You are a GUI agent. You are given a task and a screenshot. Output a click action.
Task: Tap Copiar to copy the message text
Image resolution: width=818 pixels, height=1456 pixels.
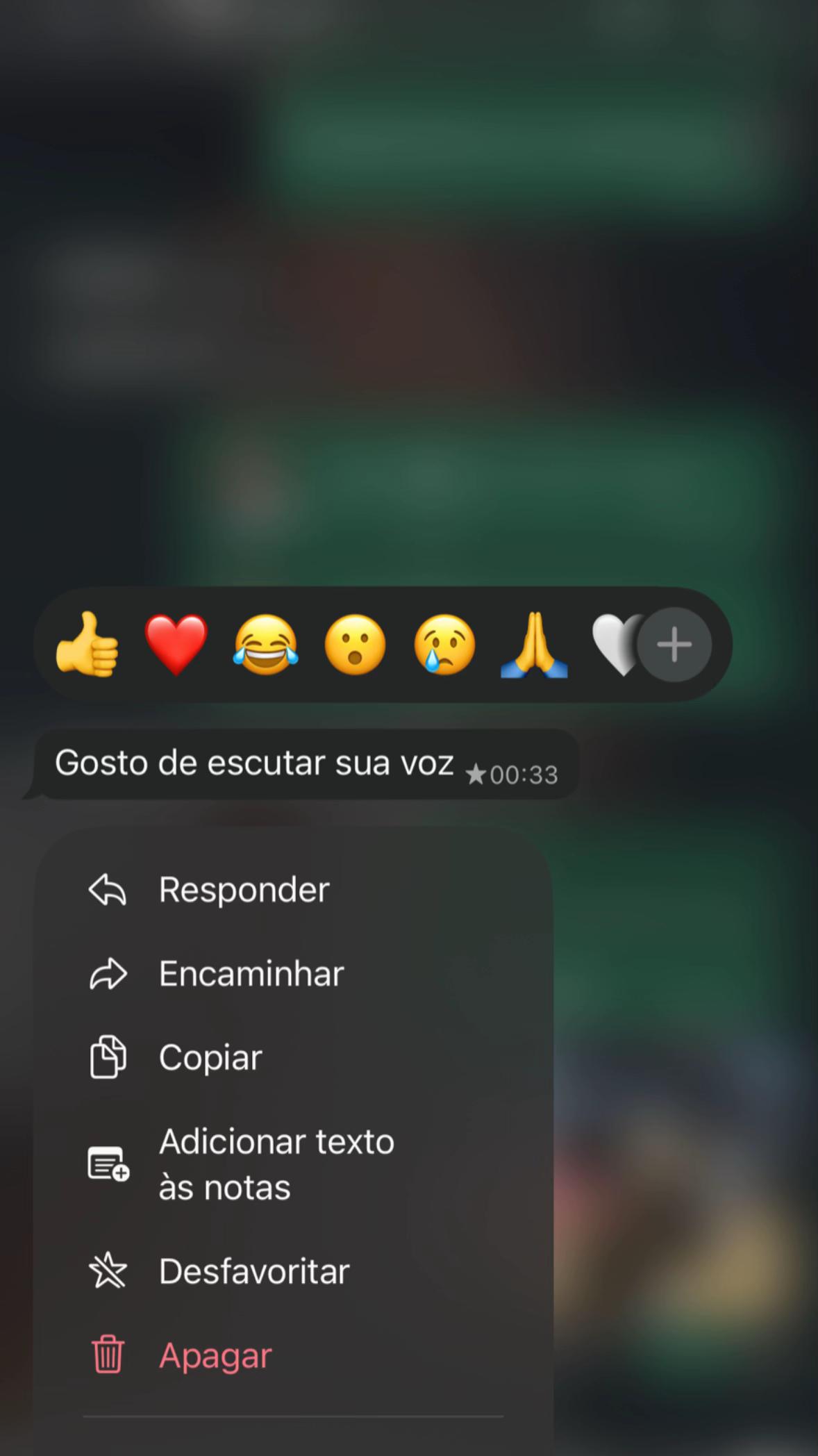(x=293, y=1057)
